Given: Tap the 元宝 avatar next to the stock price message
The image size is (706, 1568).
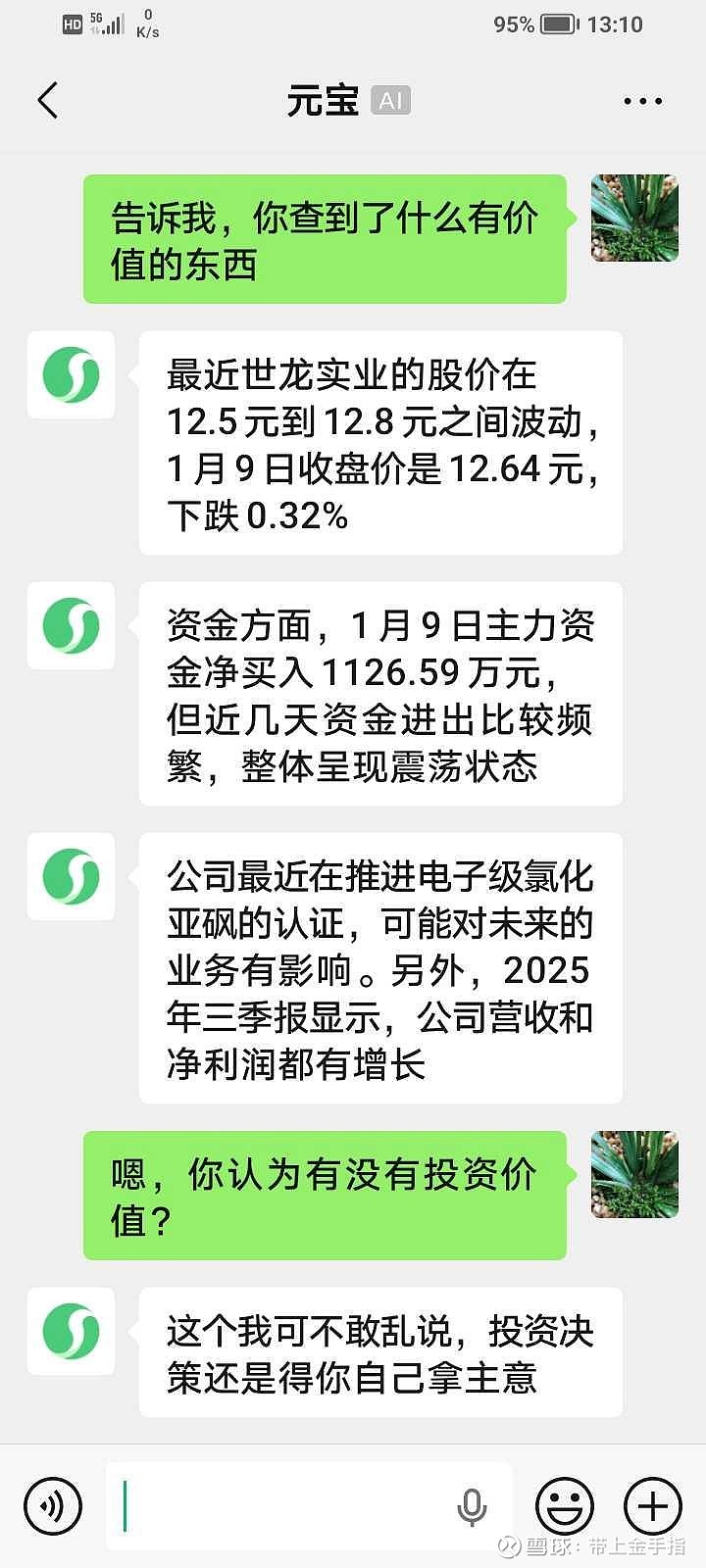Looking at the screenshot, I should 70,376.
